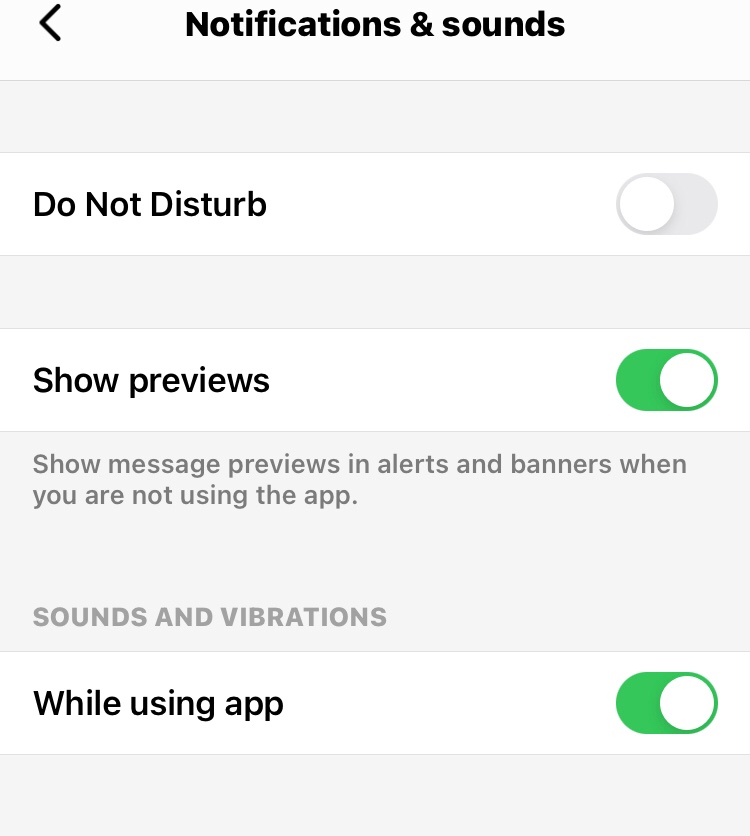Click the Notifications & sounds title
Image resolution: width=750 pixels, height=836 pixels.
click(375, 24)
